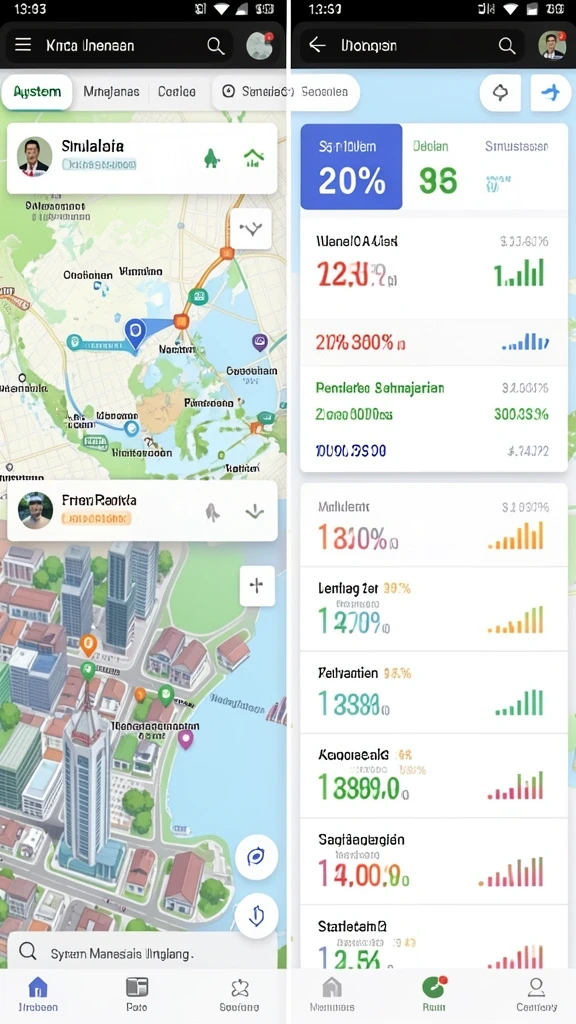Open the Lenhag row in the list
The image size is (576, 1024).
[x=434, y=609]
